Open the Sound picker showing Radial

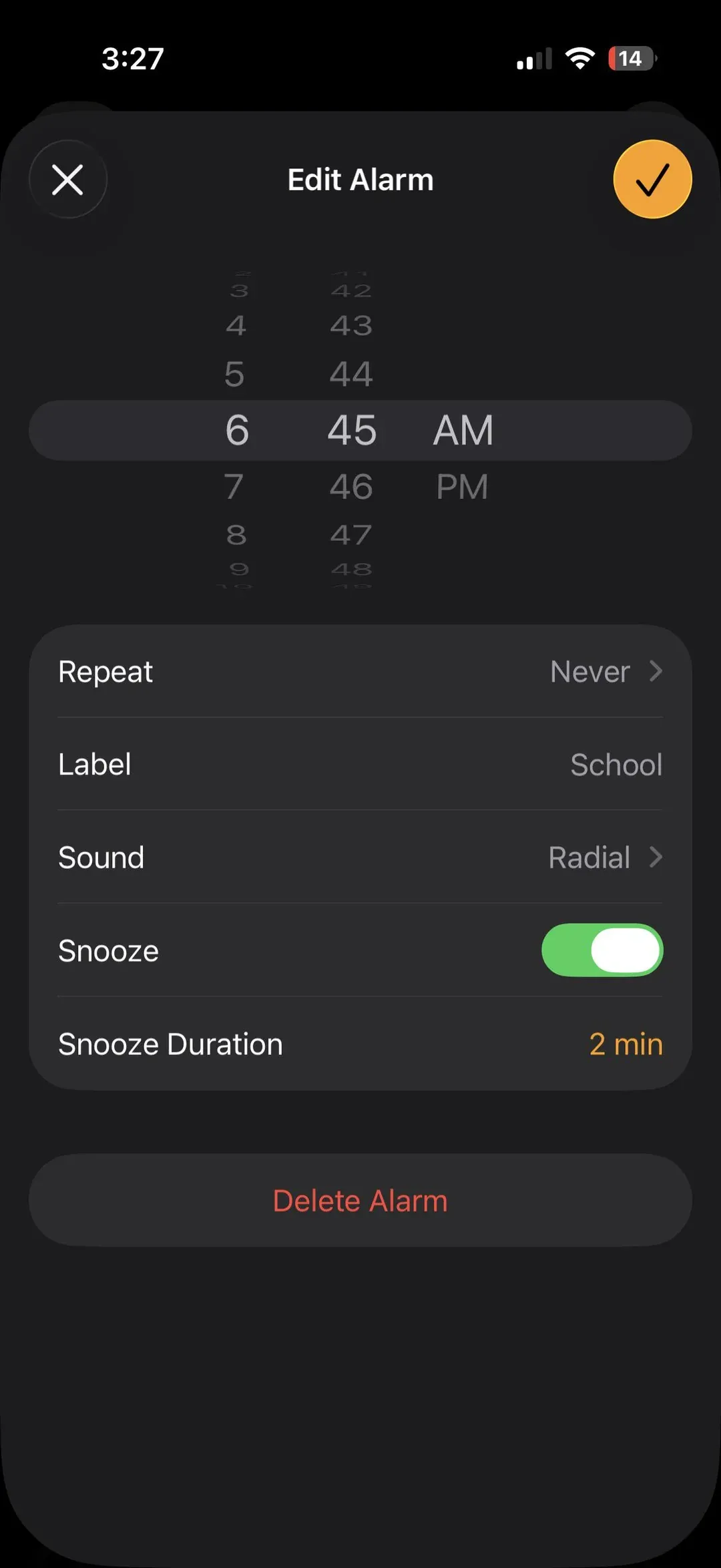tap(360, 857)
